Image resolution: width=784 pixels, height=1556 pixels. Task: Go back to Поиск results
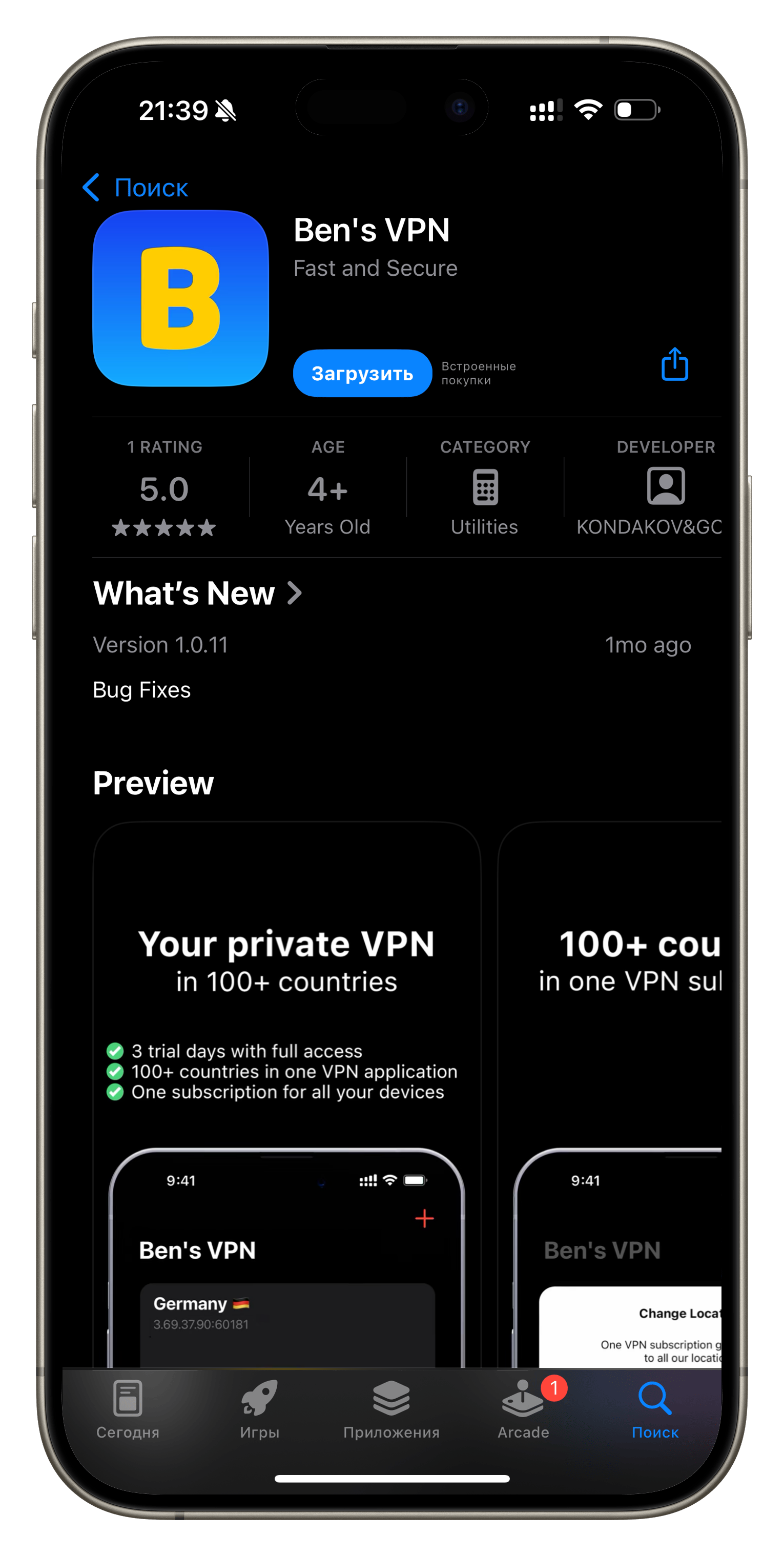click(135, 188)
